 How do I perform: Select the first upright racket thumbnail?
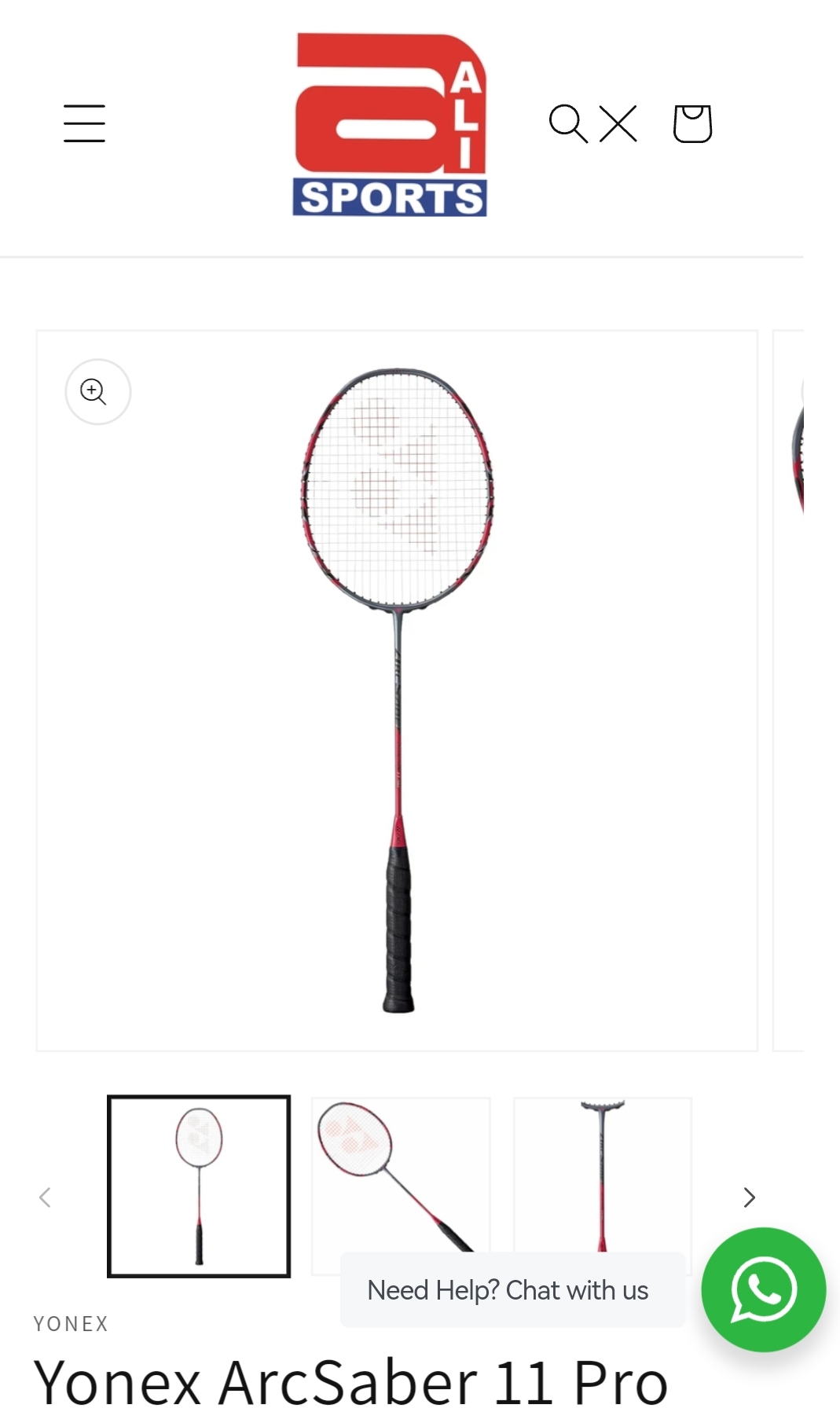(199, 1185)
